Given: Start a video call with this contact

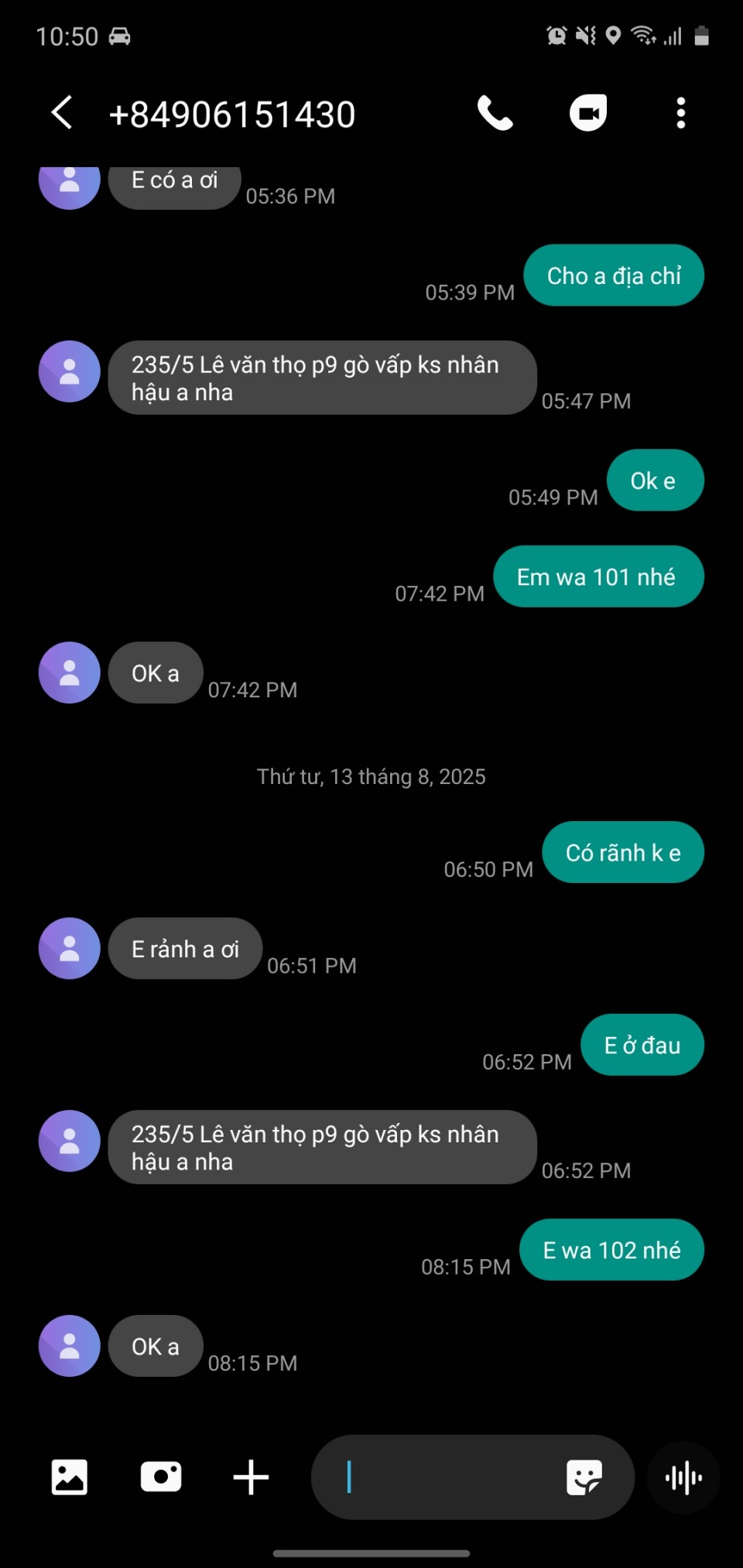Looking at the screenshot, I should (588, 114).
